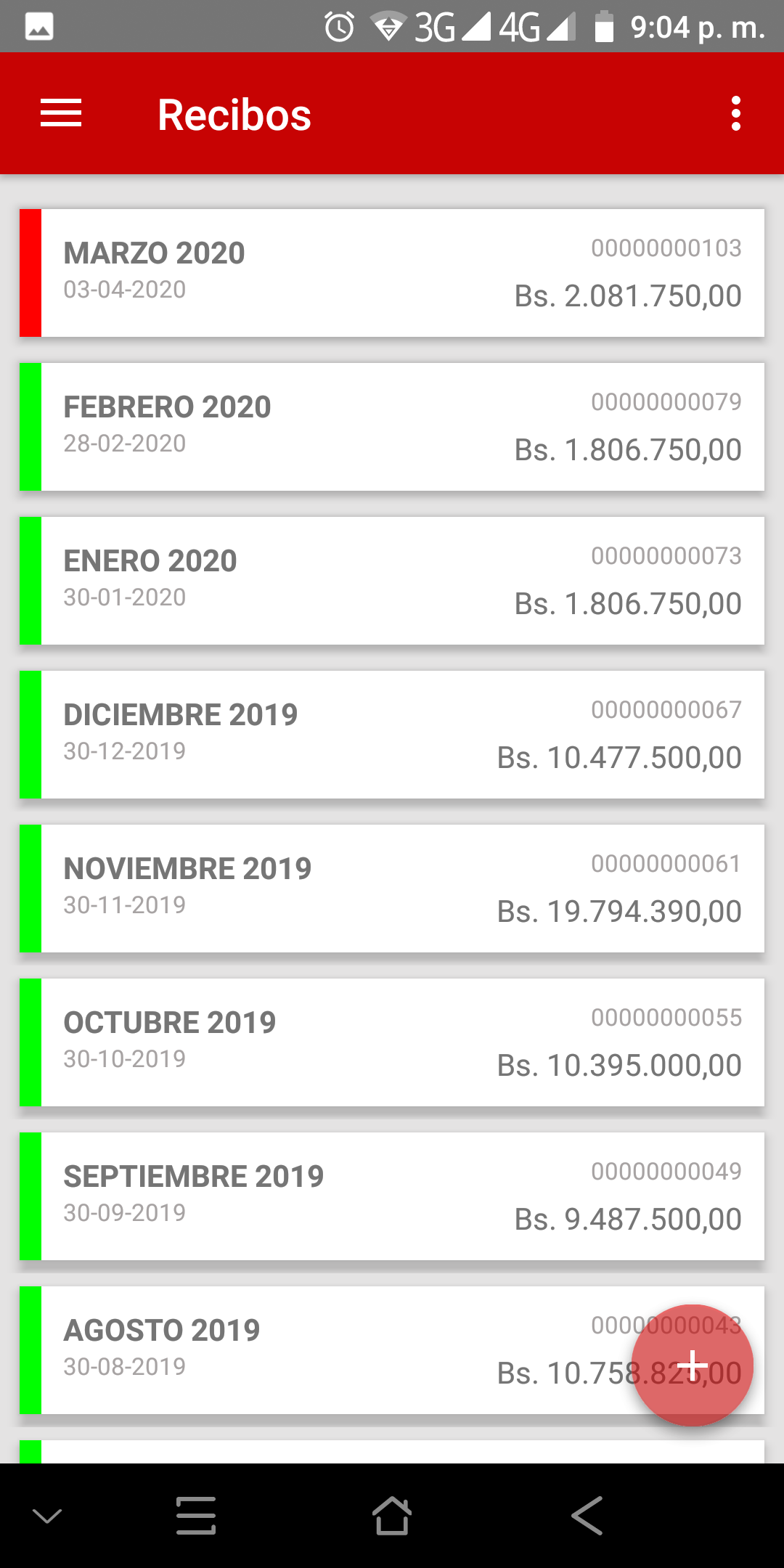Open the FEBRERO 2020 receipt

(x=392, y=427)
